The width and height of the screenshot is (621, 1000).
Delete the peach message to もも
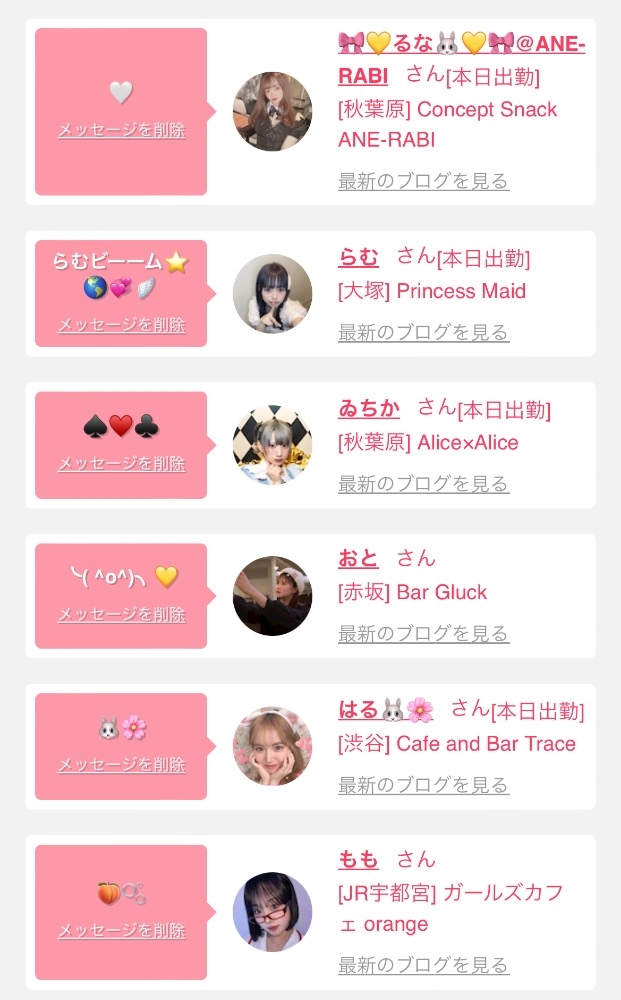point(122,930)
